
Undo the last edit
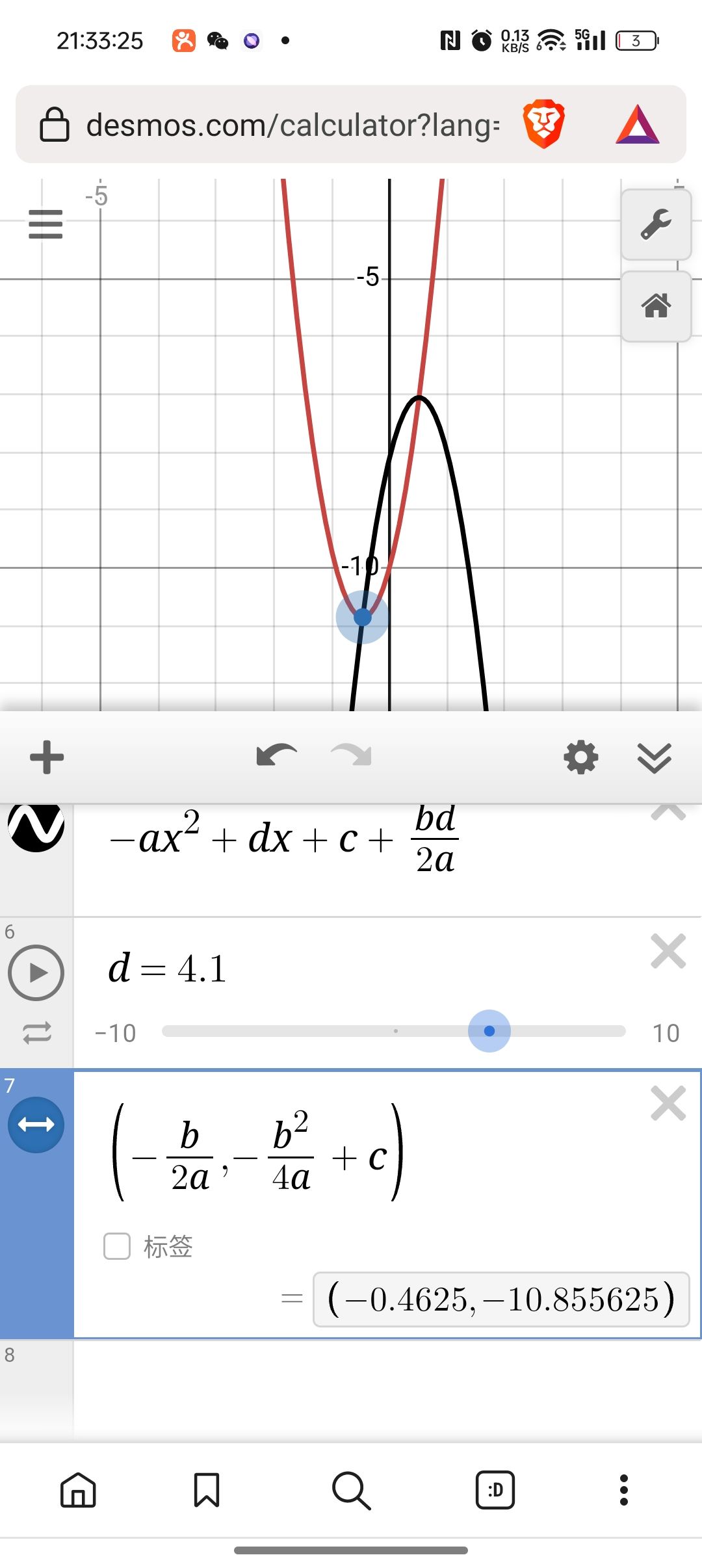click(x=276, y=756)
